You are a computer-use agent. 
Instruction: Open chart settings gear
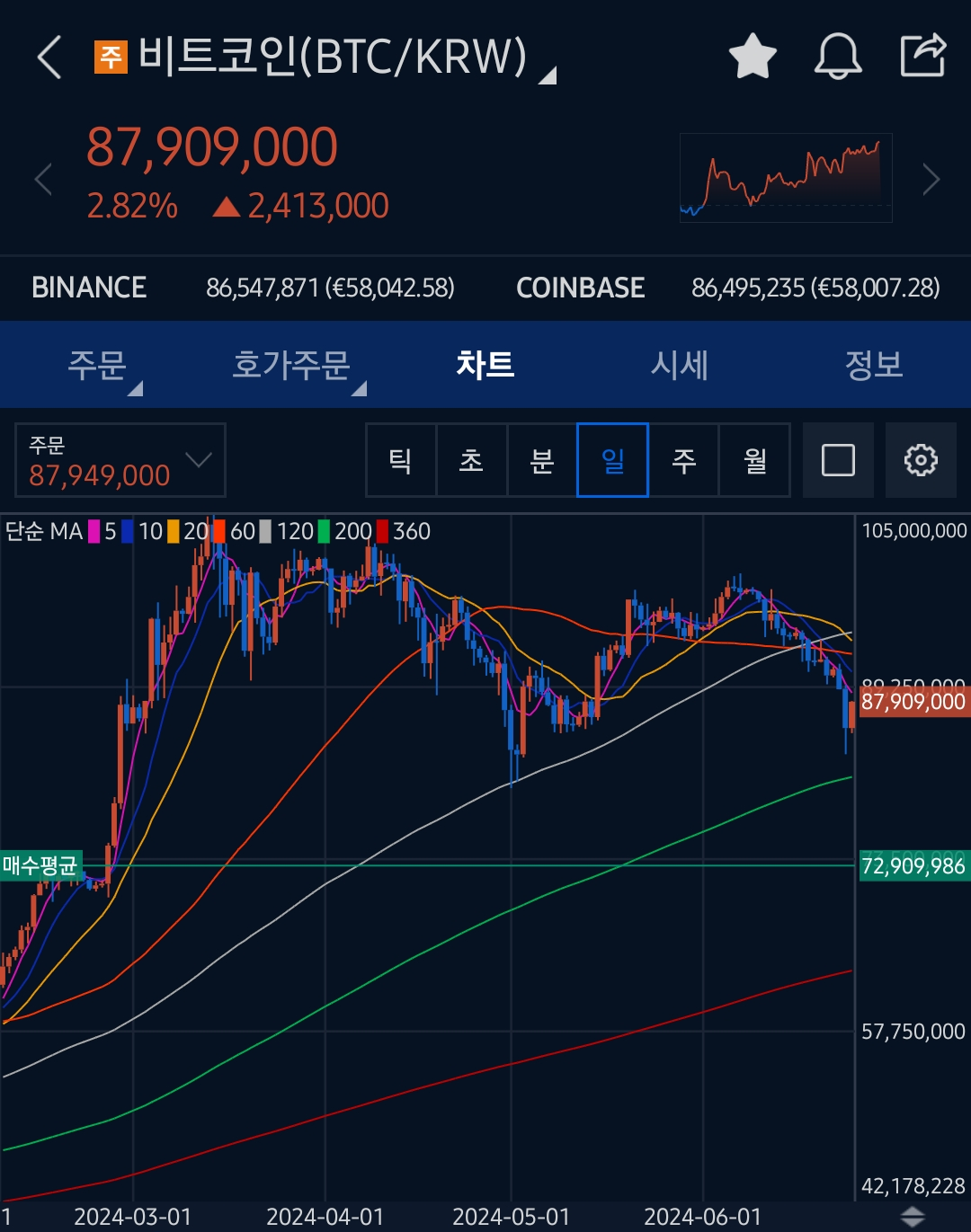[x=921, y=461]
